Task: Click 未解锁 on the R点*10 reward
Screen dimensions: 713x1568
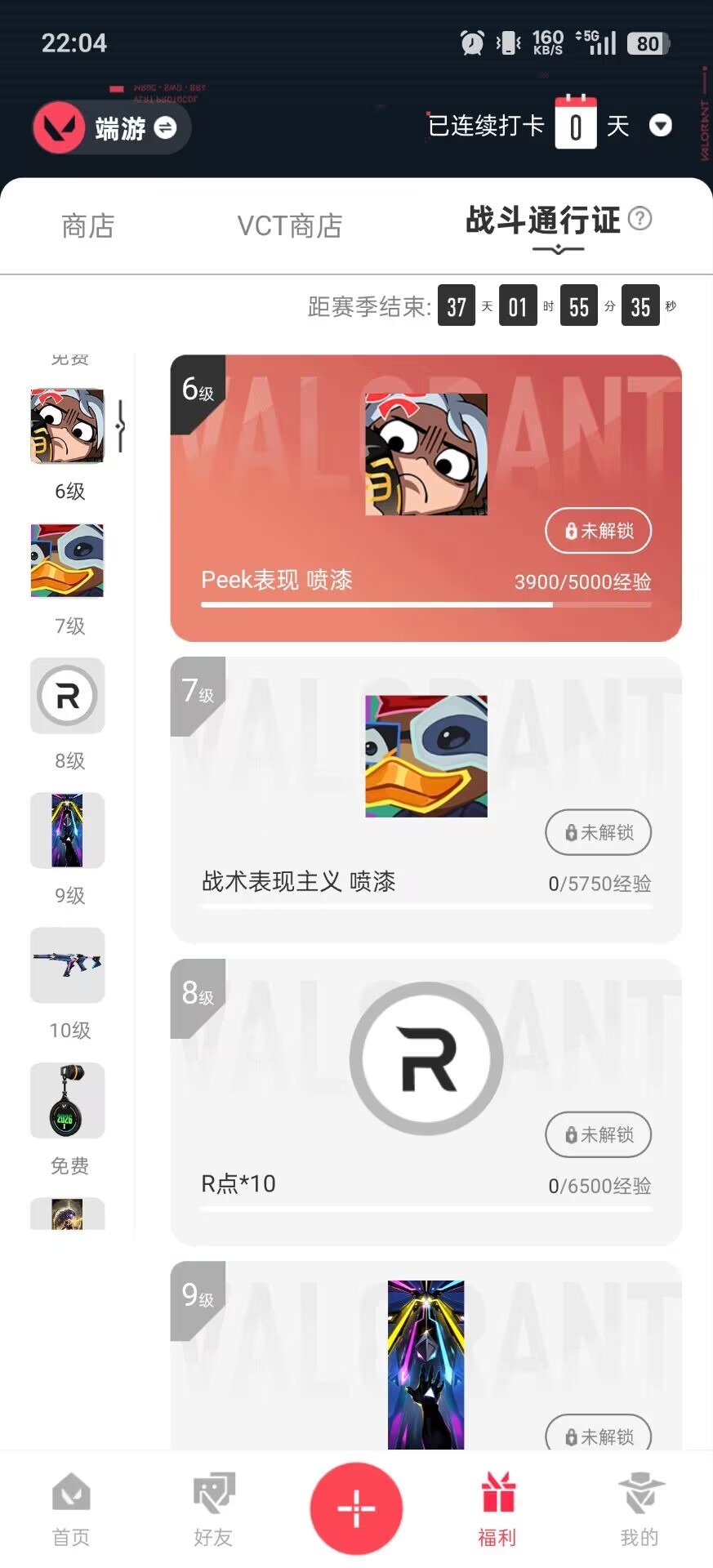Action: click(x=598, y=1134)
